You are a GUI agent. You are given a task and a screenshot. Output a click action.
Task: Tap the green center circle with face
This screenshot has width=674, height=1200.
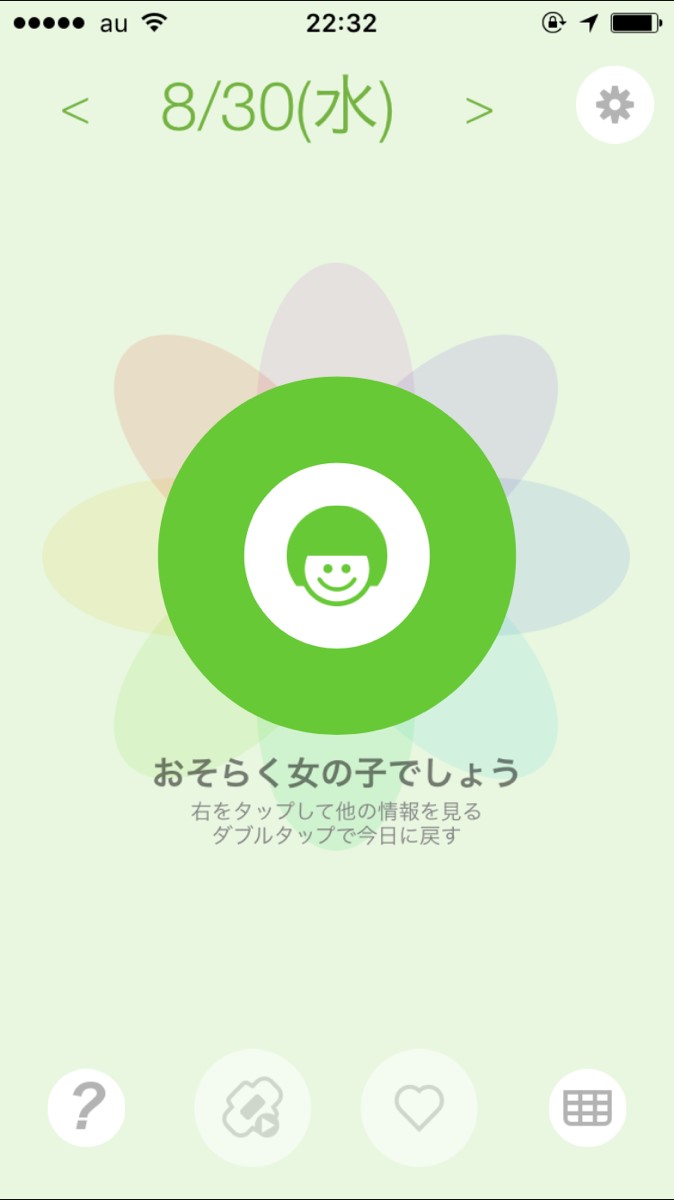click(x=337, y=556)
